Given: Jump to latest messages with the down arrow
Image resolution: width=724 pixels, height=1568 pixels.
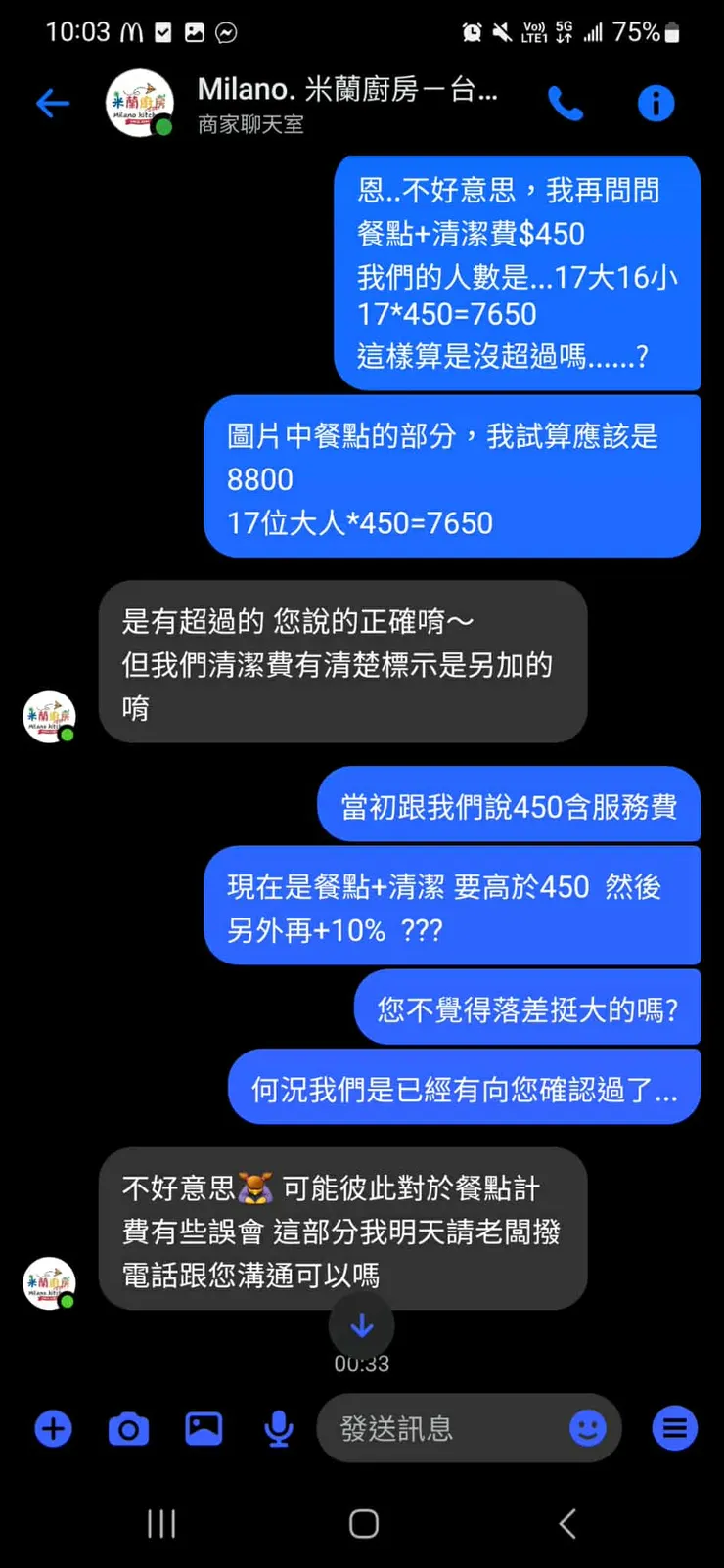Looking at the screenshot, I should 361,1325.
